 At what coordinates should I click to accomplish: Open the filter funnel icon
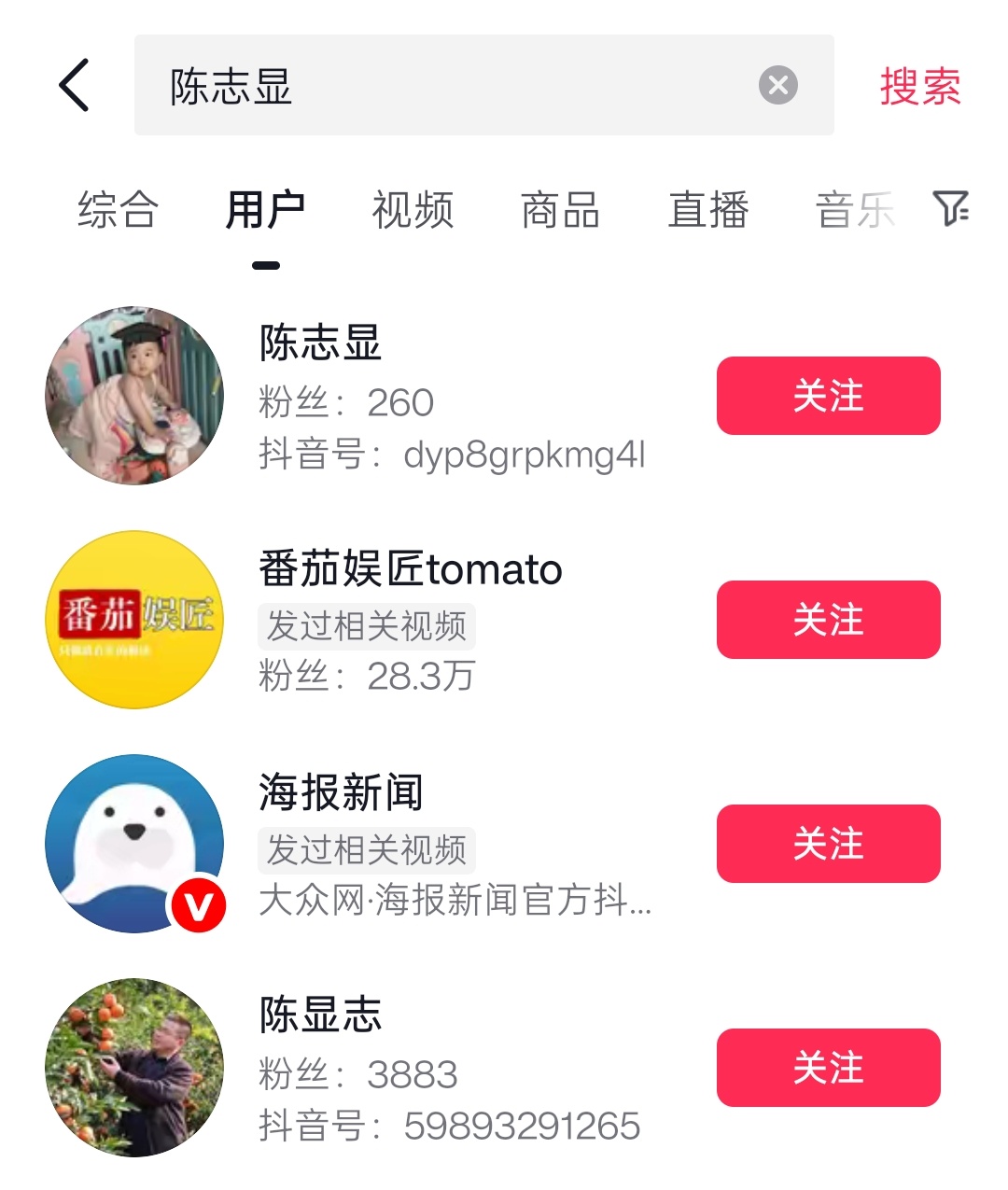(x=950, y=207)
